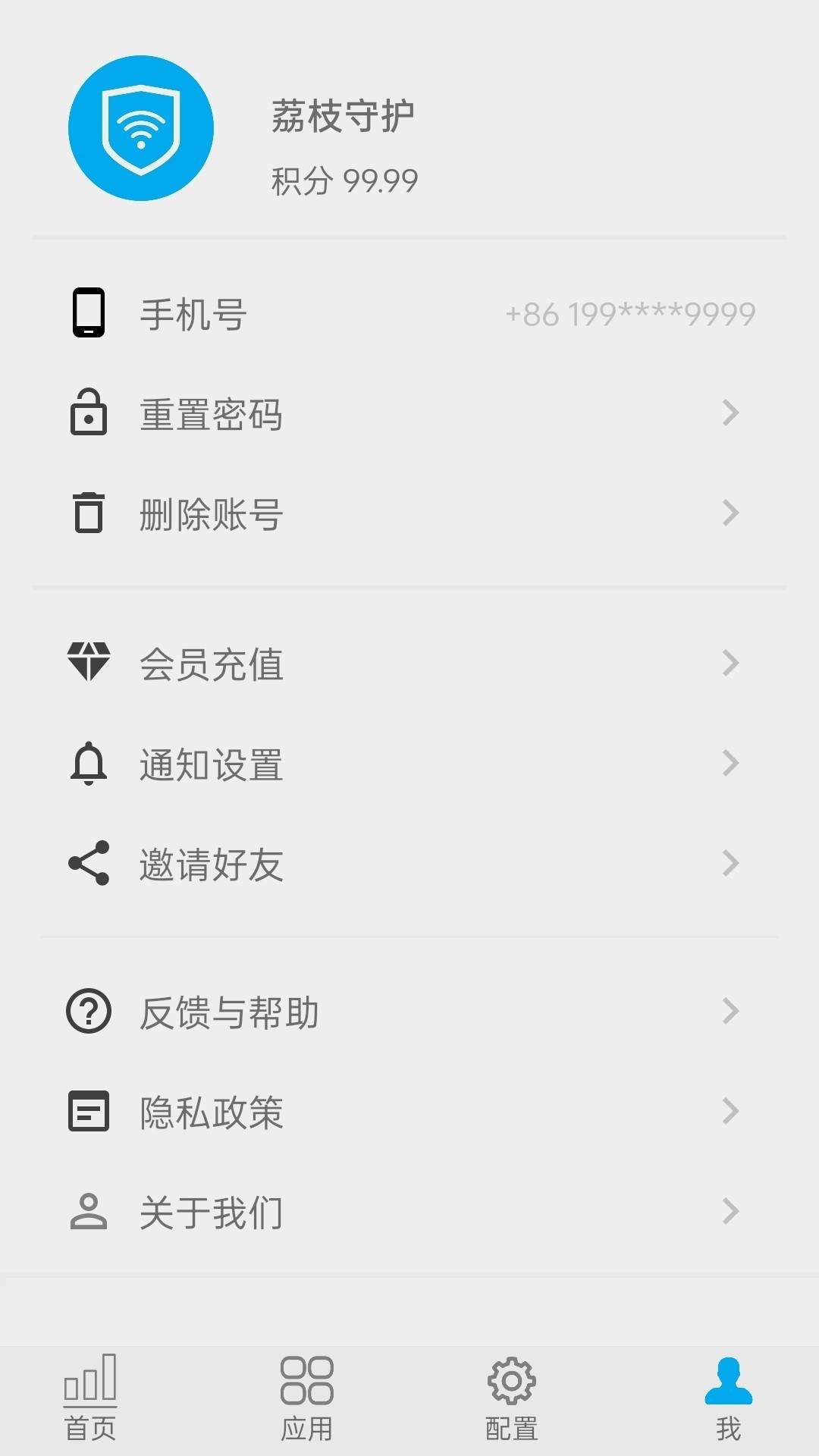Tap the 手机号 phone number row
This screenshot has width=819, height=1456.
(409, 314)
